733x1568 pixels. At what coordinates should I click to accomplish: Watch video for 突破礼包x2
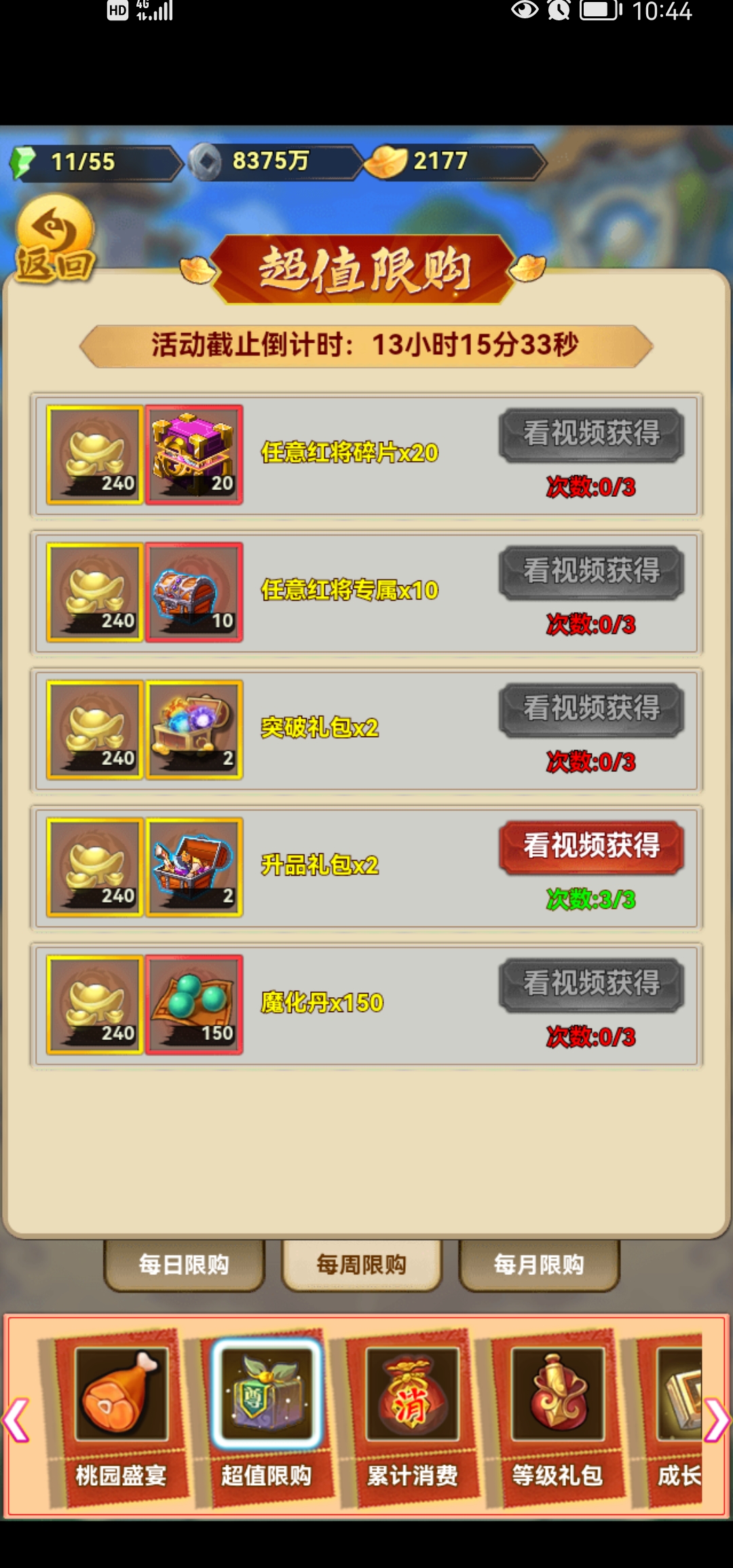point(591,709)
